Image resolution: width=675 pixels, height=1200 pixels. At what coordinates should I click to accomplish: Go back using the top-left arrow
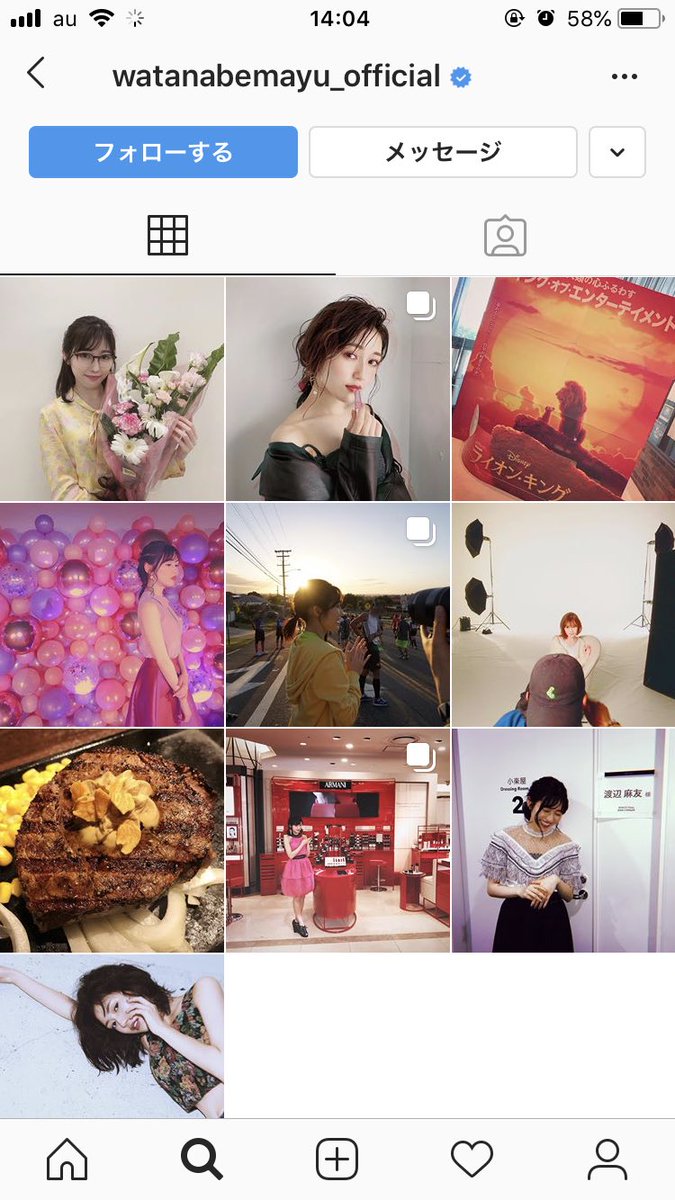(x=36, y=74)
